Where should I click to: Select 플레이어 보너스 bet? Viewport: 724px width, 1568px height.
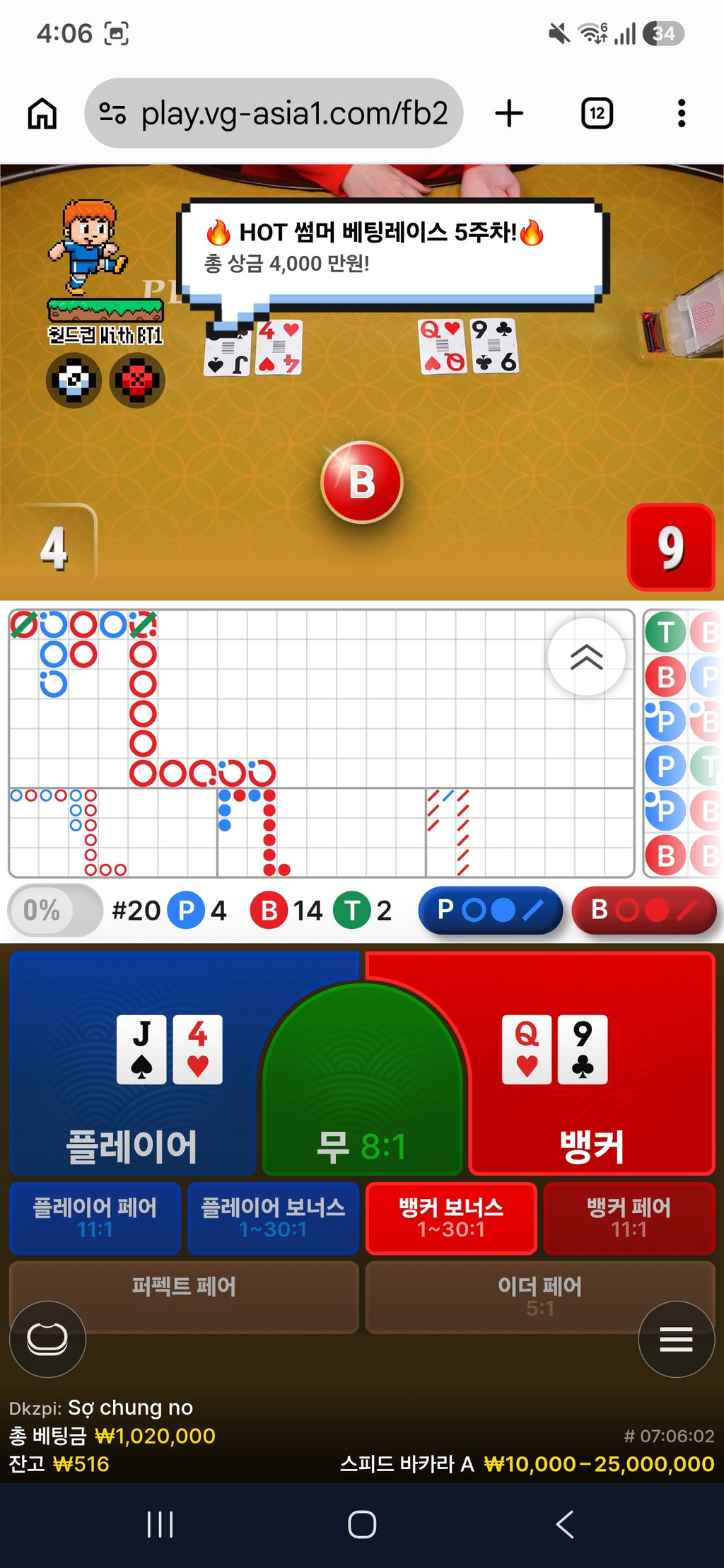273,1218
